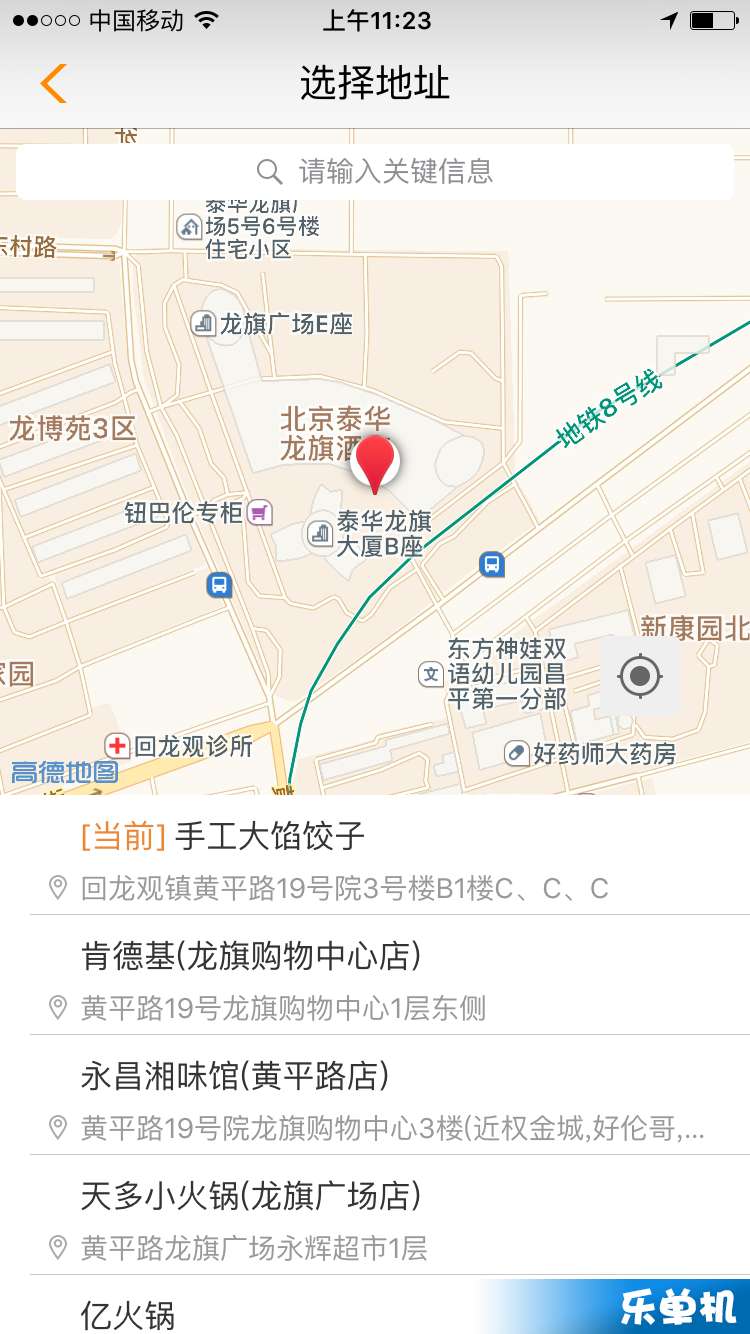The height and width of the screenshot is (1334, 750).
Task: Go back using the orange arrow
Action: click(x=54, y=83)
